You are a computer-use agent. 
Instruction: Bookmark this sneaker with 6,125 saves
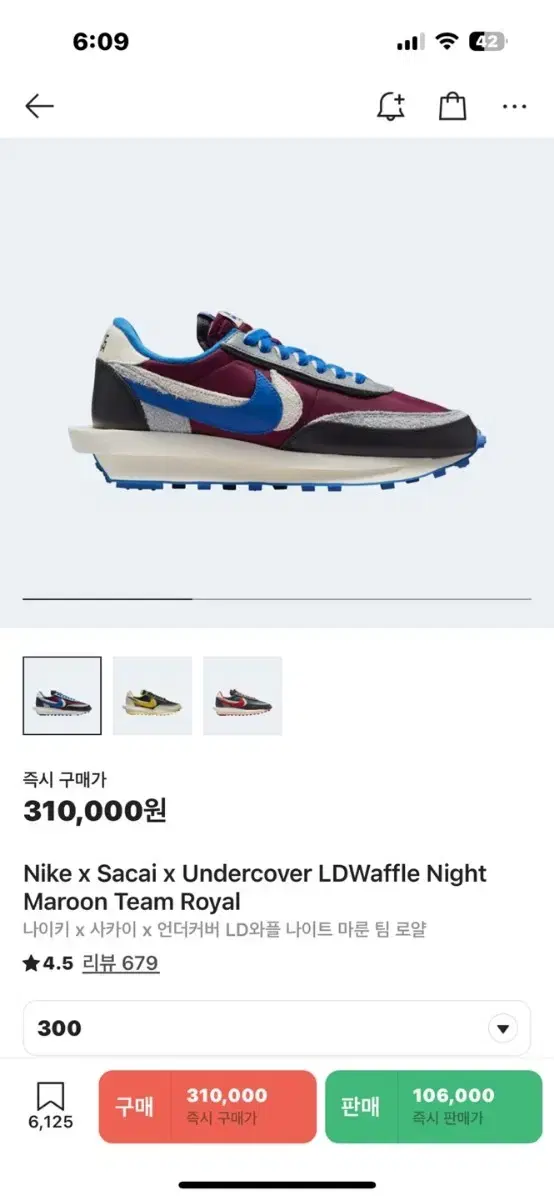click(50, 1106)
